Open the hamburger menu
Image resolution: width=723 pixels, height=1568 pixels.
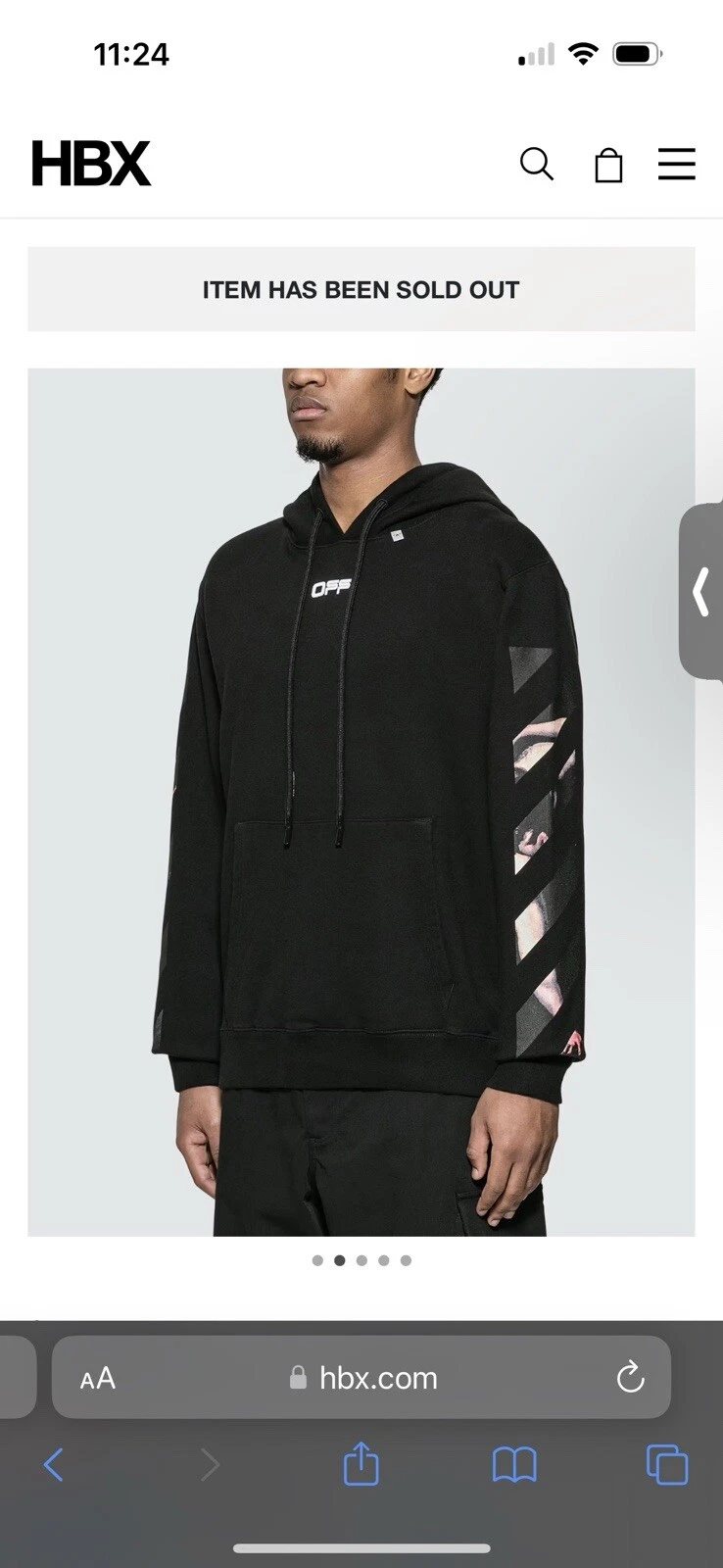[x=676, y=164]
